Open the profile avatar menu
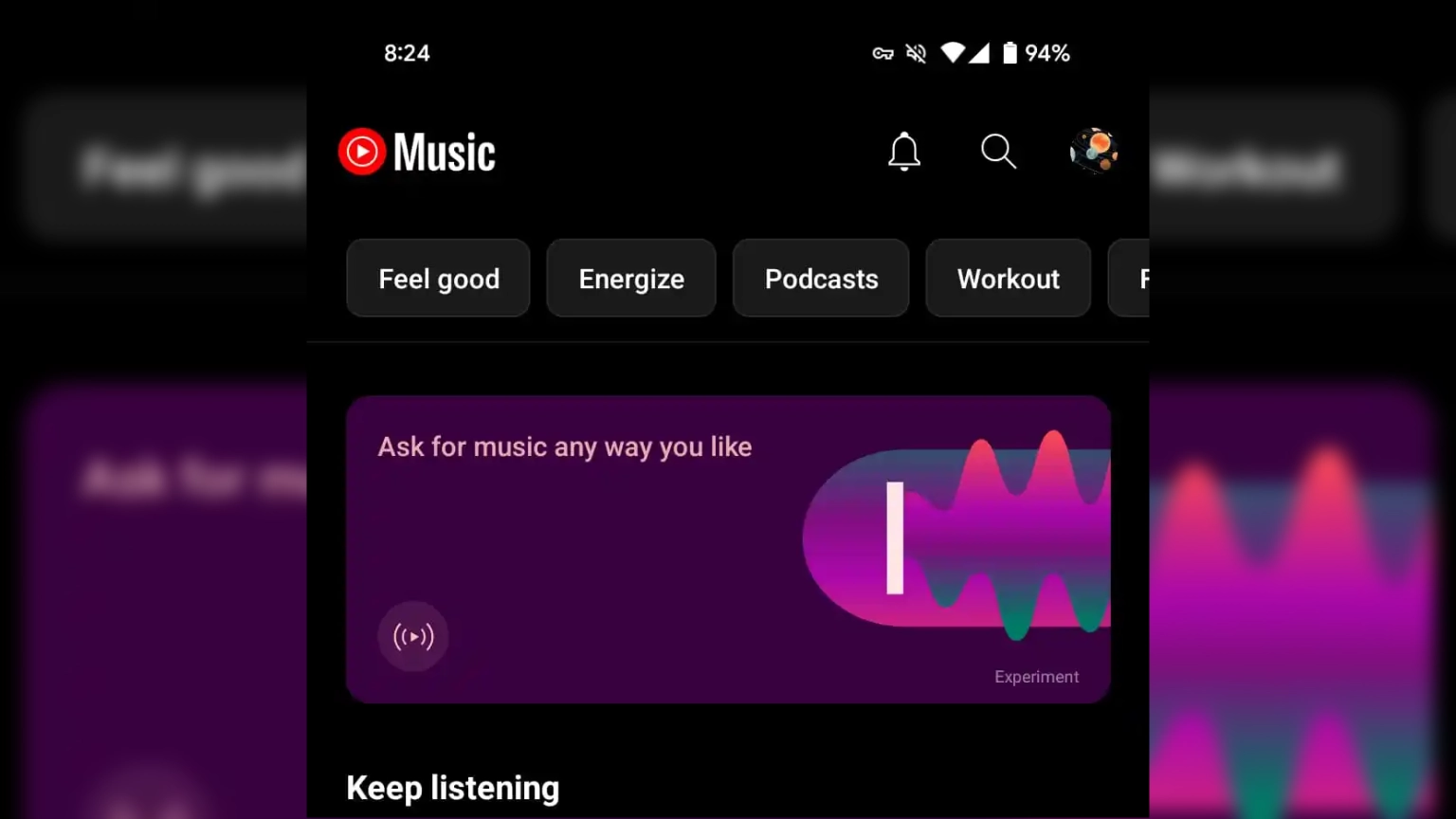Viewport: 1456px width, 819px height. pyautogui.click(x=1094, y=152)
